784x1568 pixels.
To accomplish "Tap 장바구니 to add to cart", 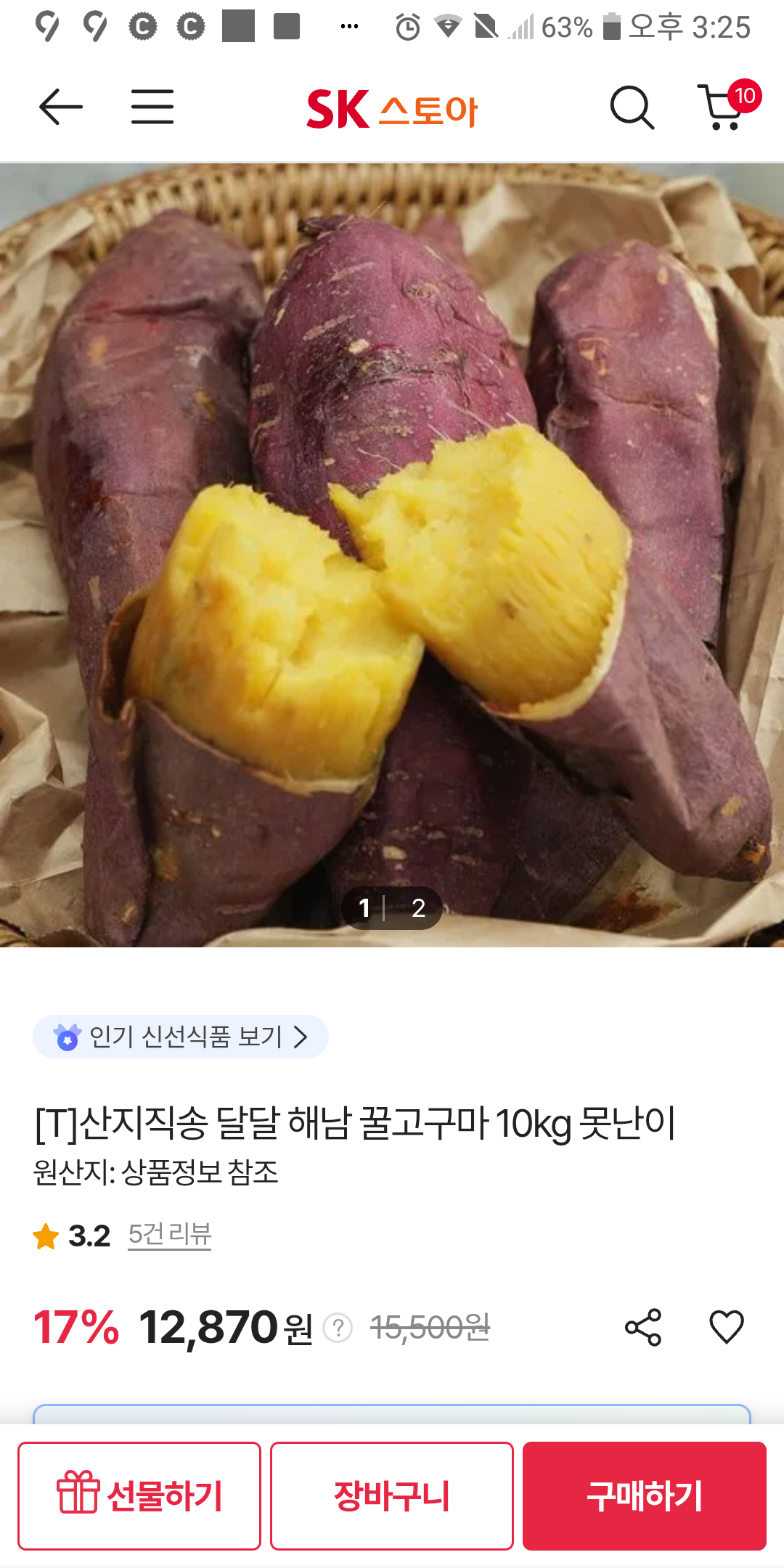I will pyautogui.click(x=391, y=1497).
